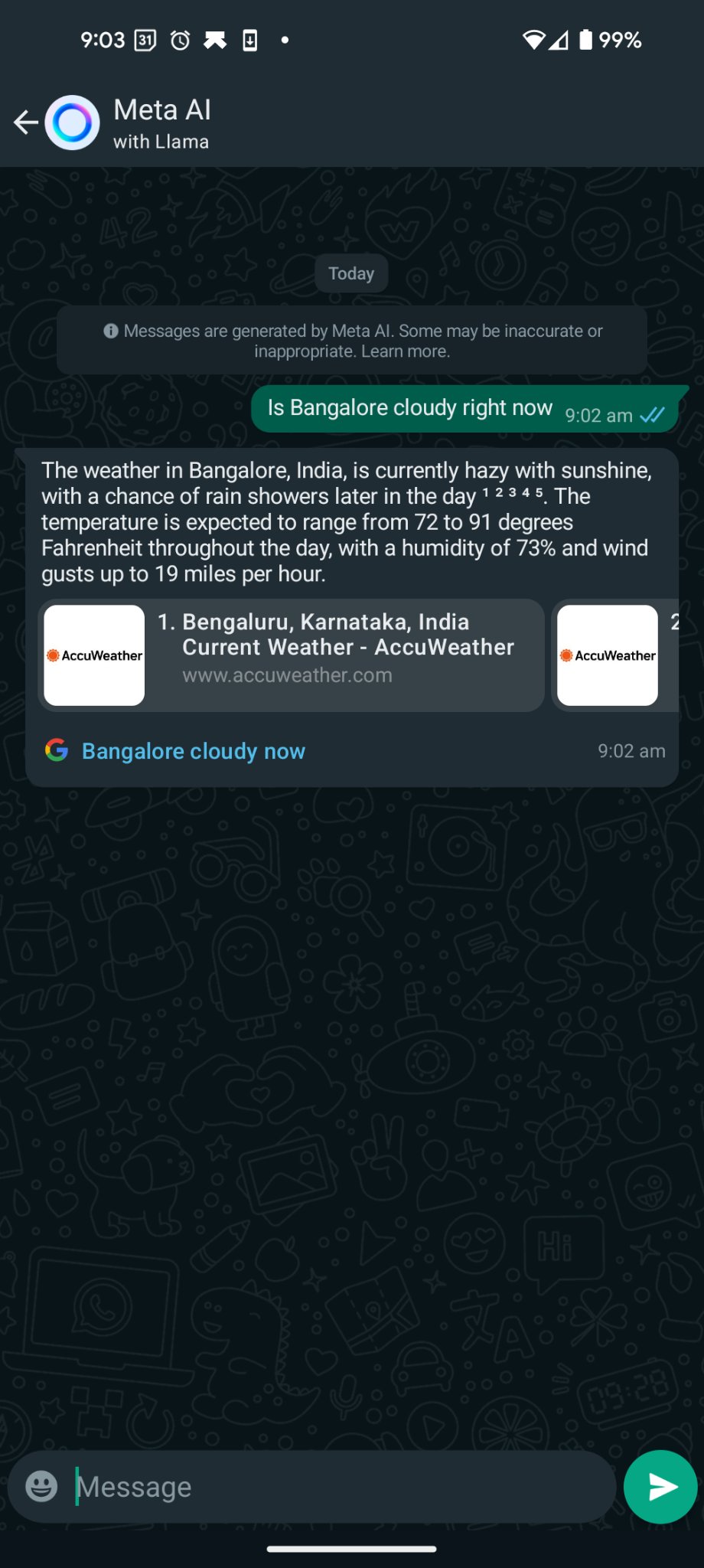This screenshot has width=704, height=1568.
Task: Send the message
Action: pos(660,1487)
